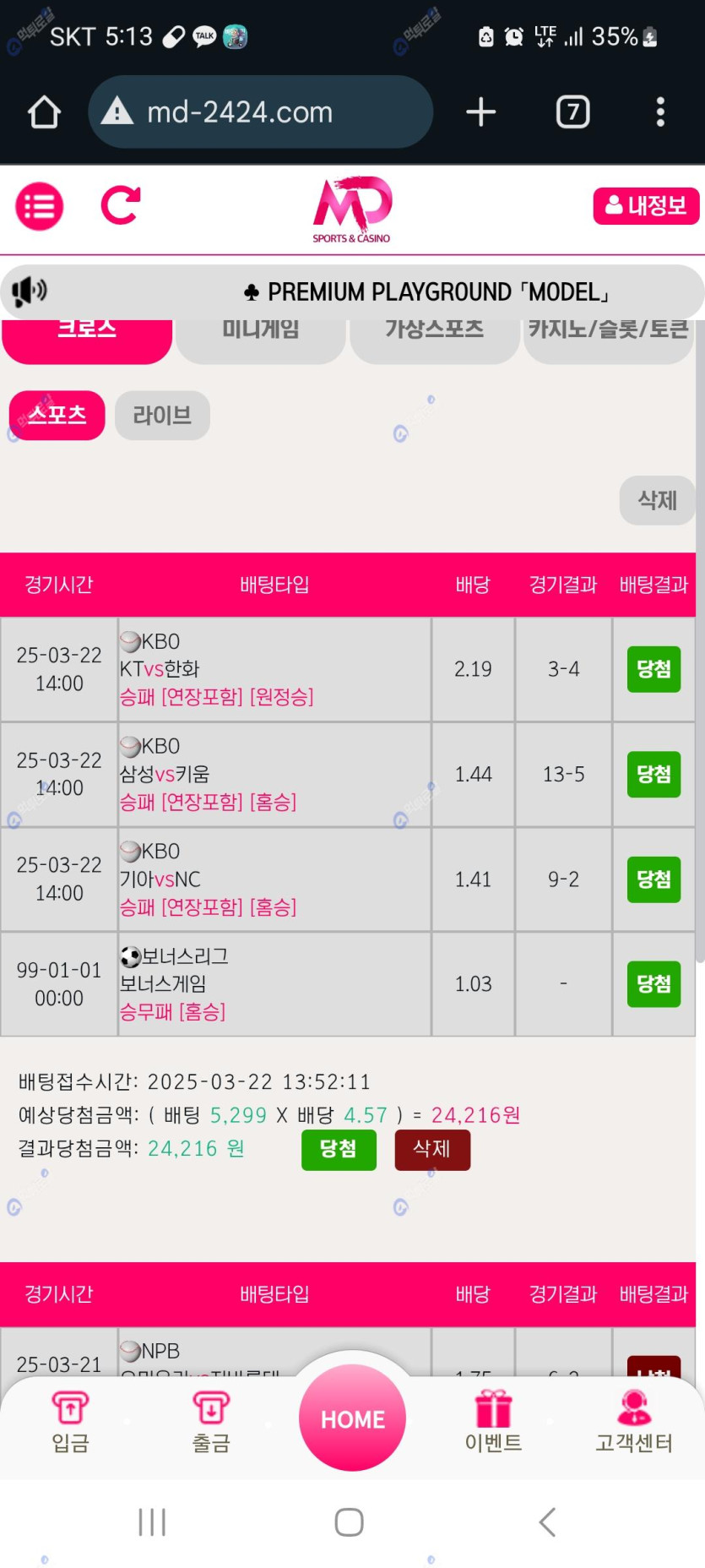
Task: Go to HOME via the pink round button
Action: [352, 1418]
